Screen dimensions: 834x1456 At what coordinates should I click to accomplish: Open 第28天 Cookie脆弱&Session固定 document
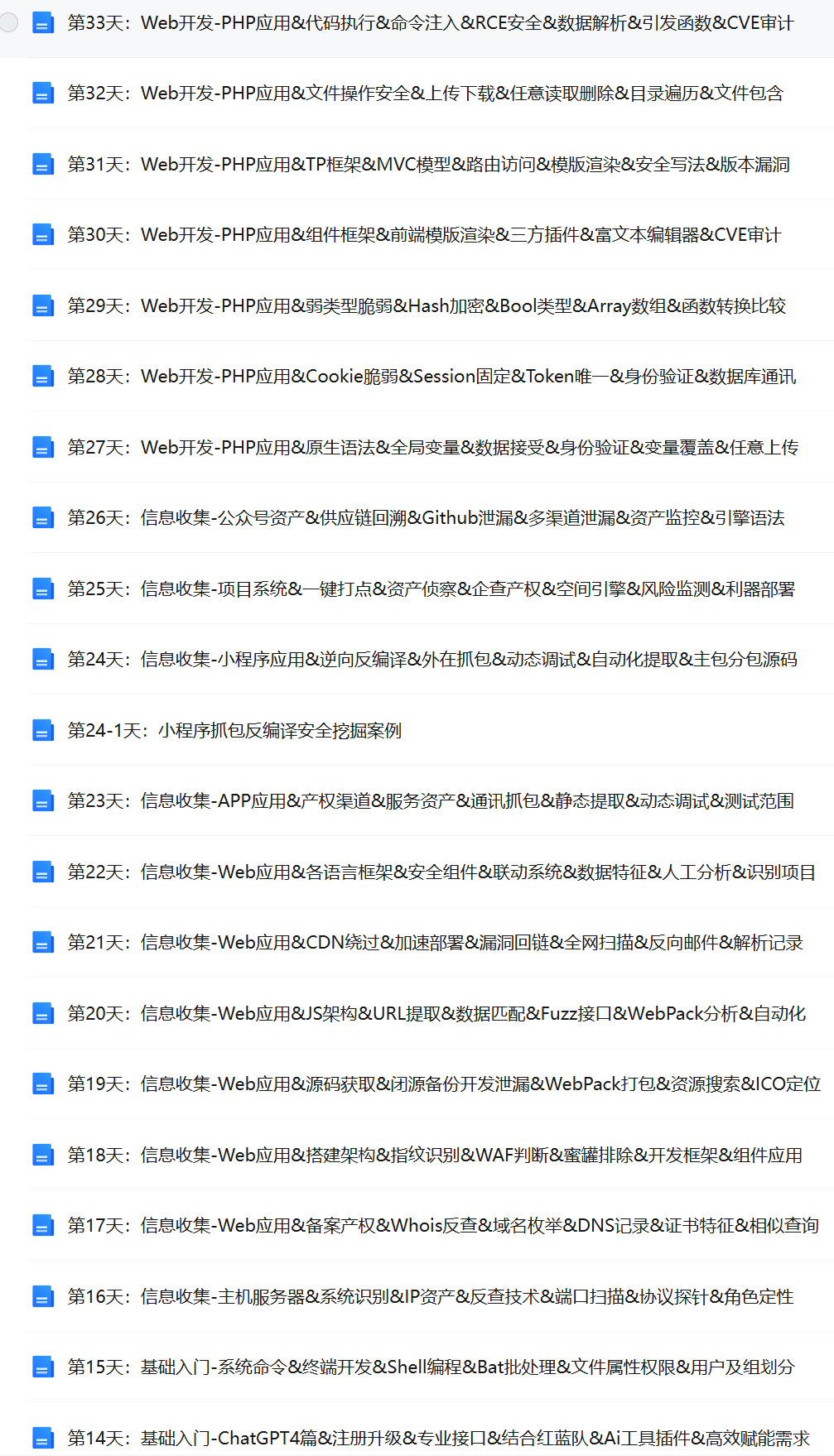(x=431, y=377)
